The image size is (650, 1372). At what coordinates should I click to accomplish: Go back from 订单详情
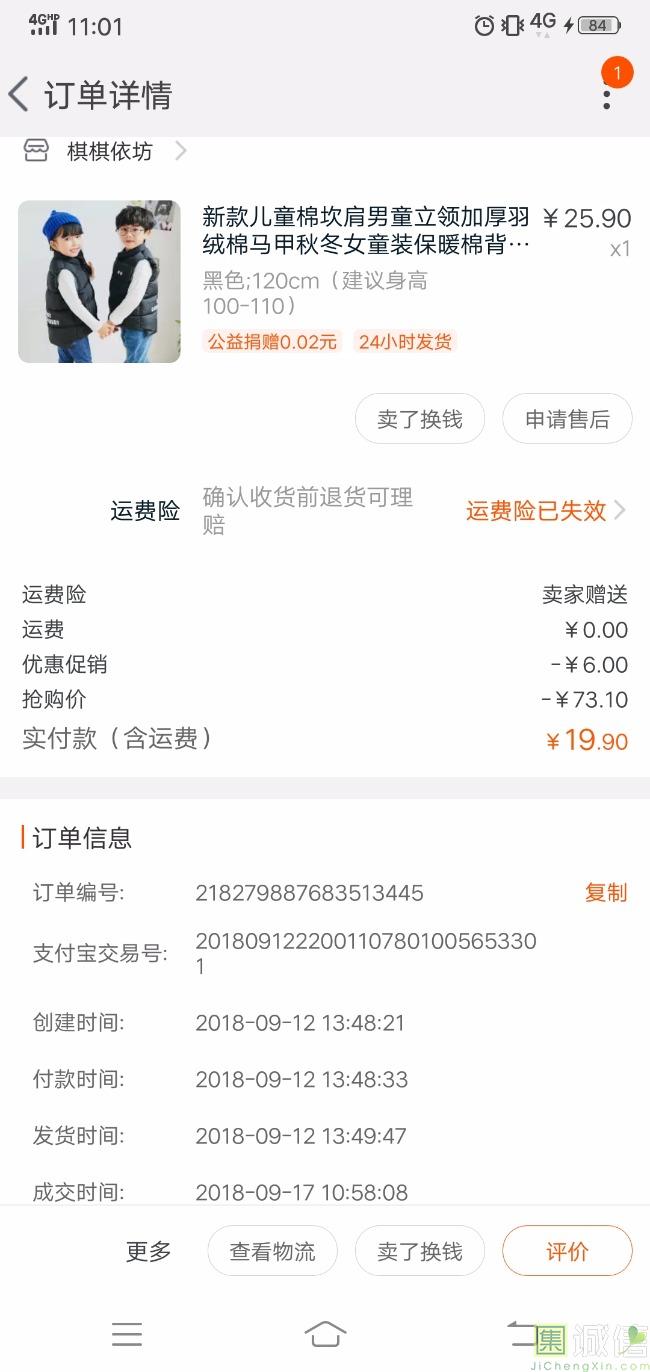(19, 95)
